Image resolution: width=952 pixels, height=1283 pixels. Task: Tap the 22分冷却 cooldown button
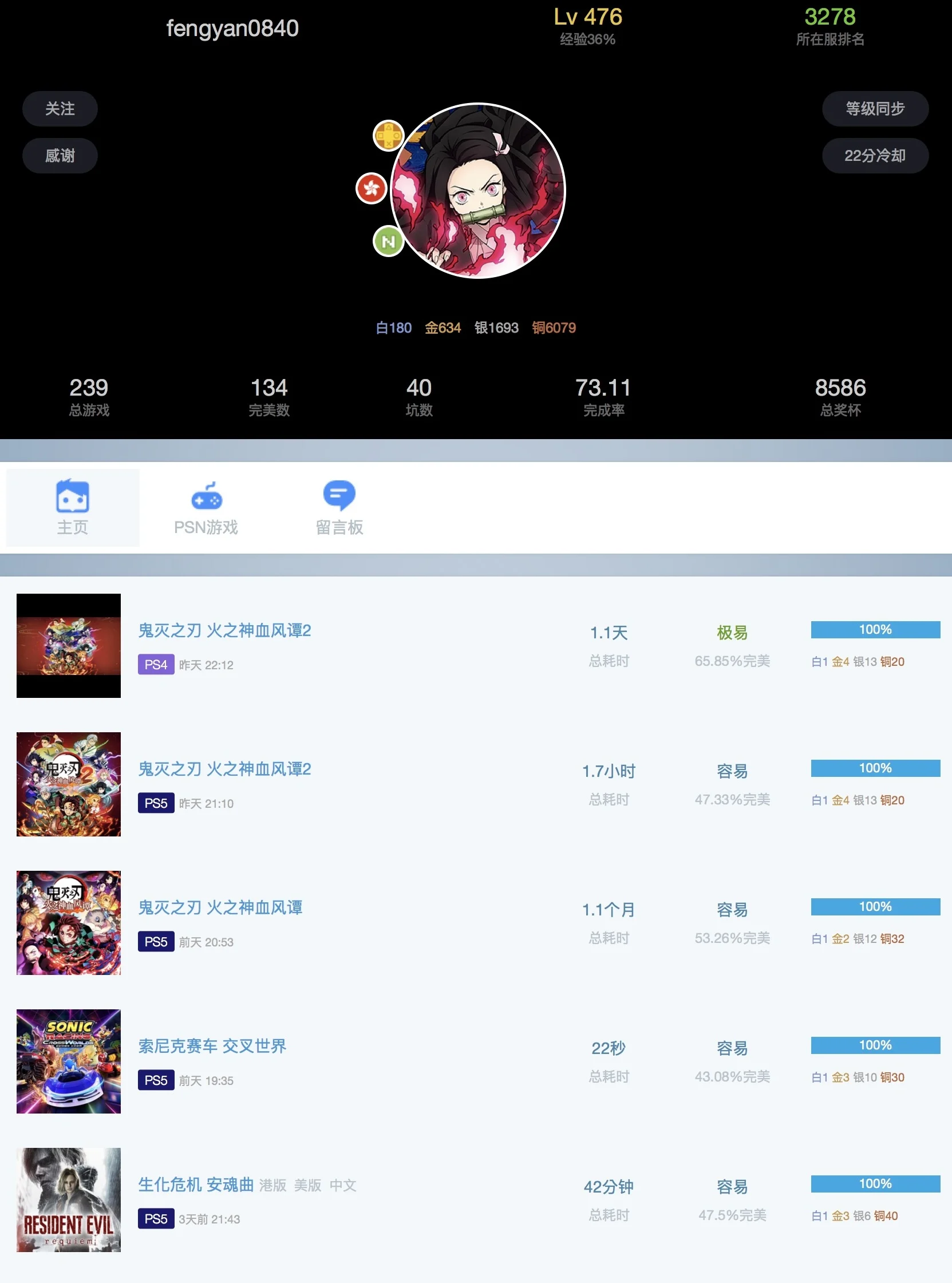[x=874, y=156]
